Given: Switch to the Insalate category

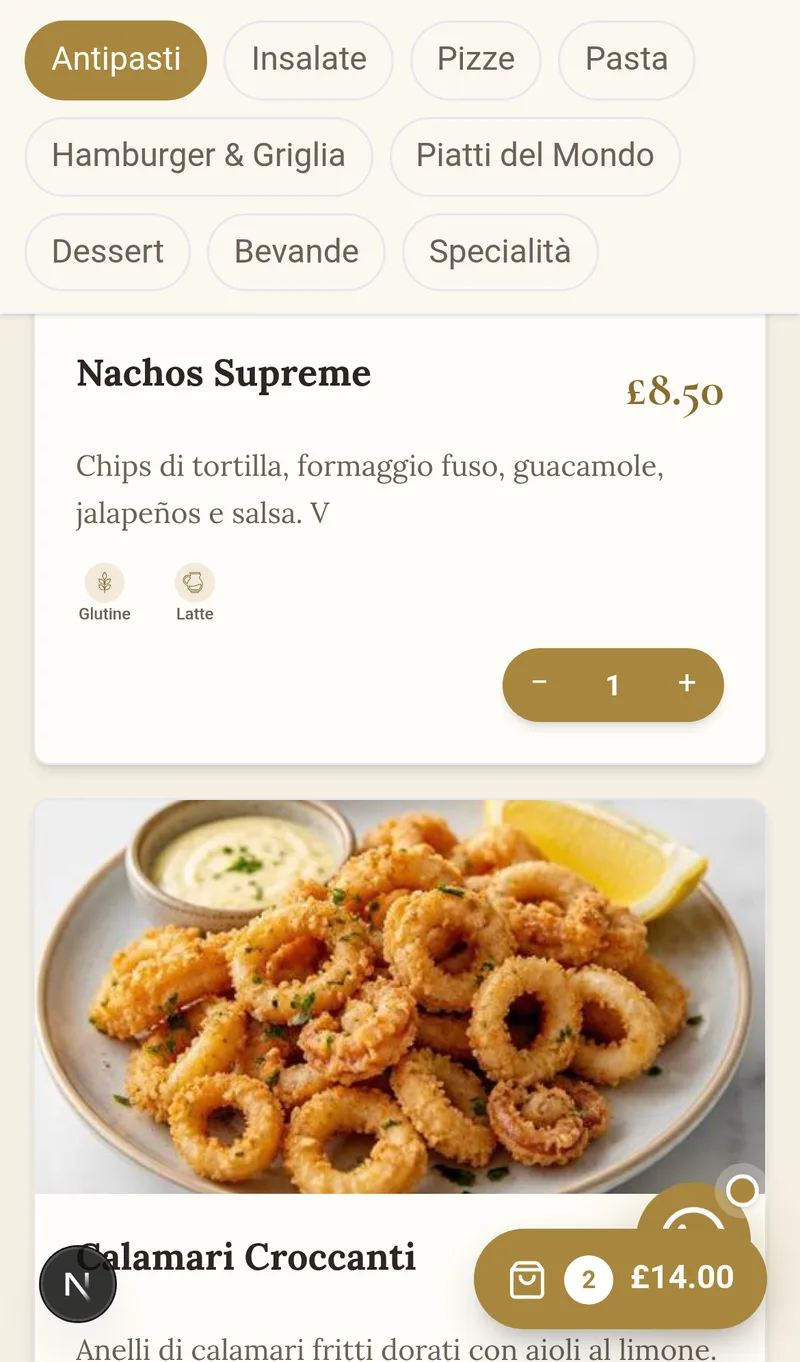Looking at the screenshot, I should pos(309,60).
